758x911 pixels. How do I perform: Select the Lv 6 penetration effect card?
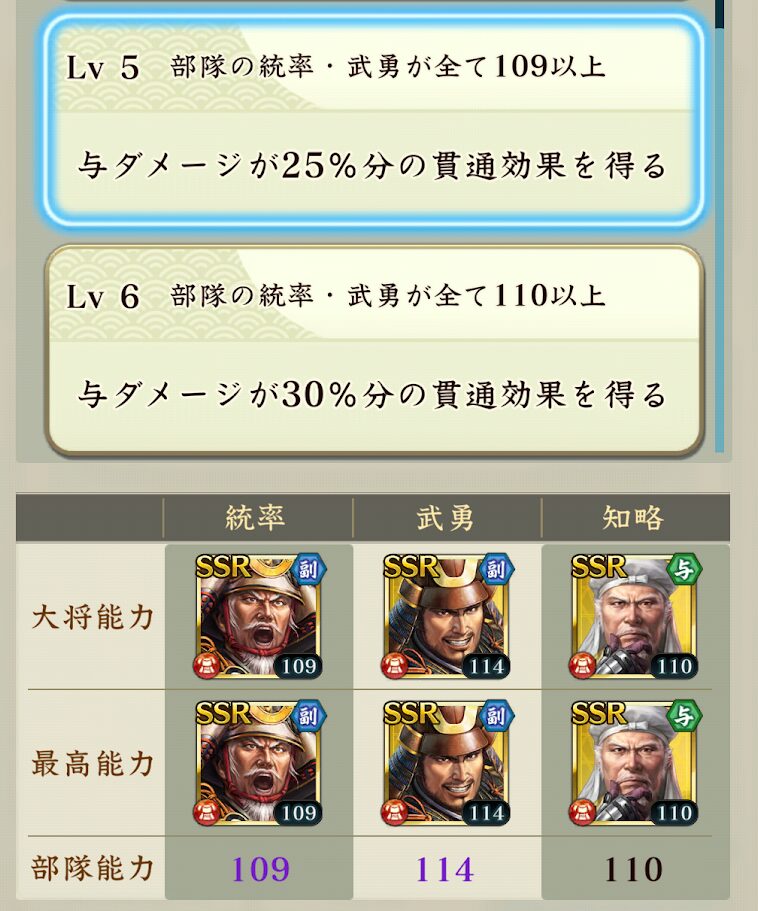[374, 350]
